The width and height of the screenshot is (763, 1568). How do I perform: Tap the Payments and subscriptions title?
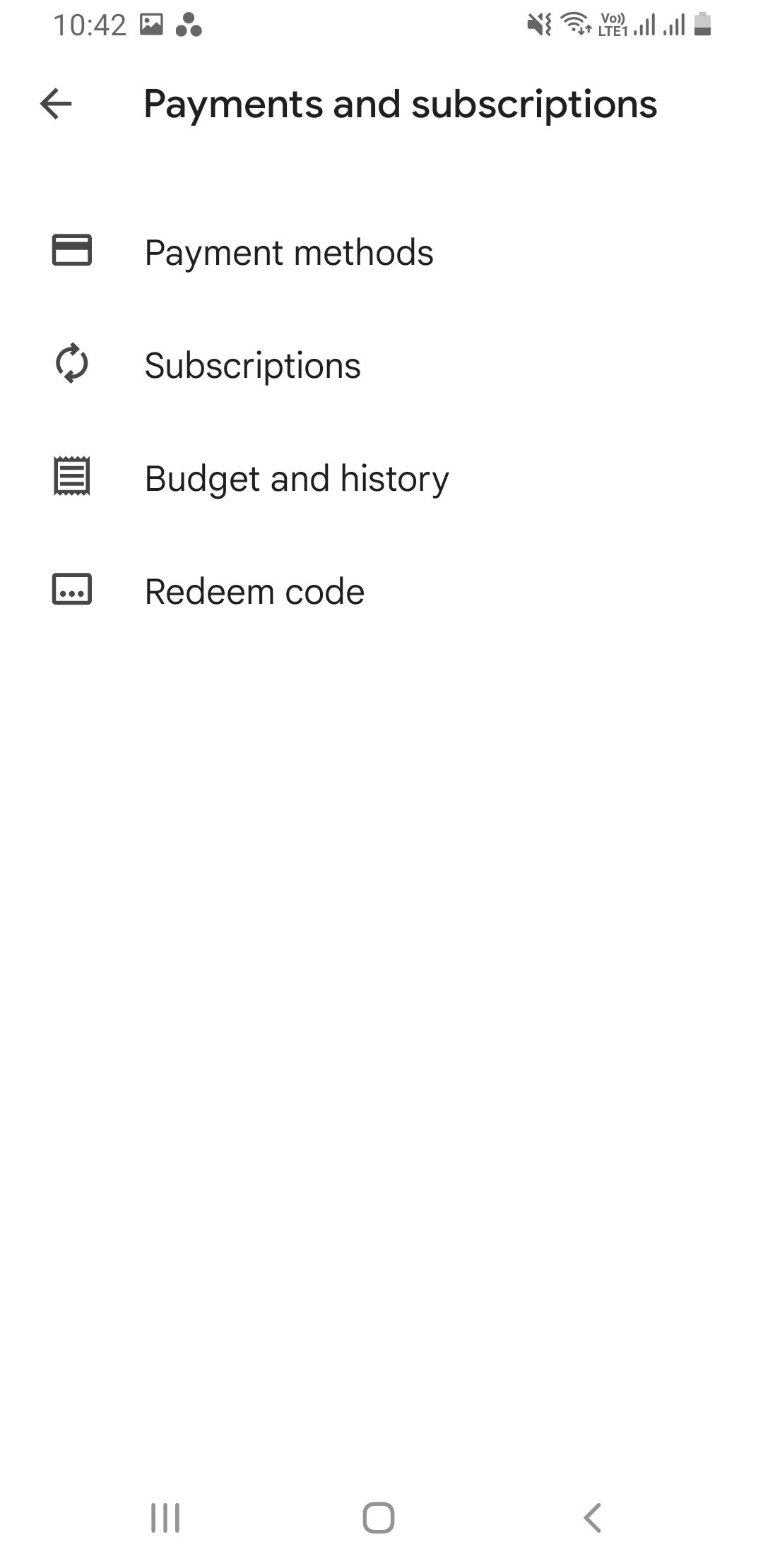click(400, 105)
